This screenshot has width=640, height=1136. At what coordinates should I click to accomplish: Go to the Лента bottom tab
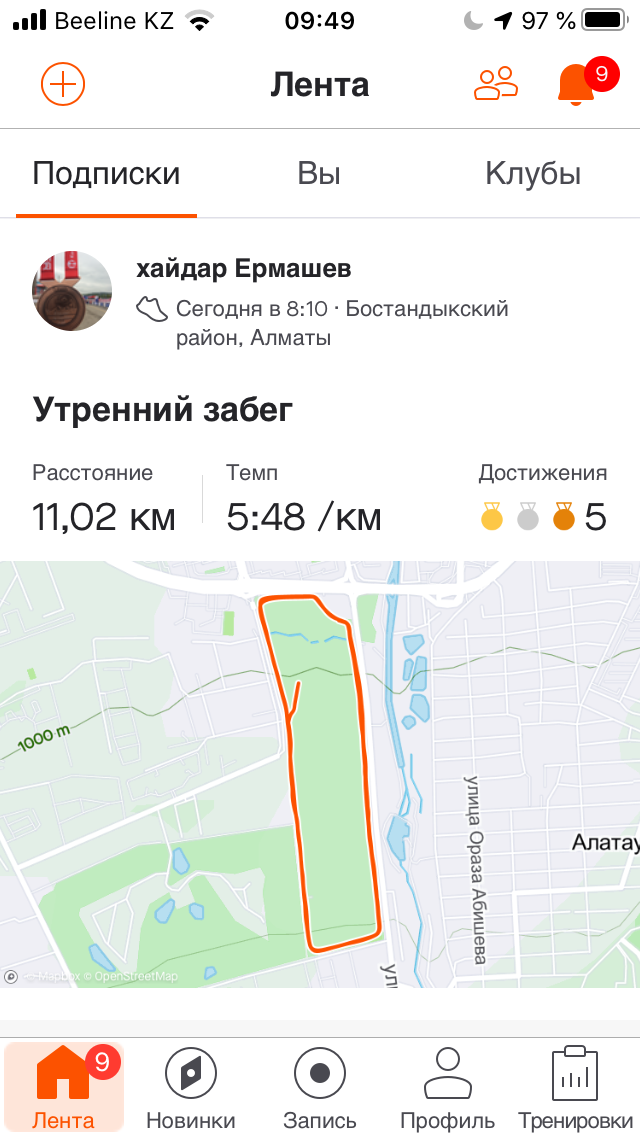(64, 1086)
